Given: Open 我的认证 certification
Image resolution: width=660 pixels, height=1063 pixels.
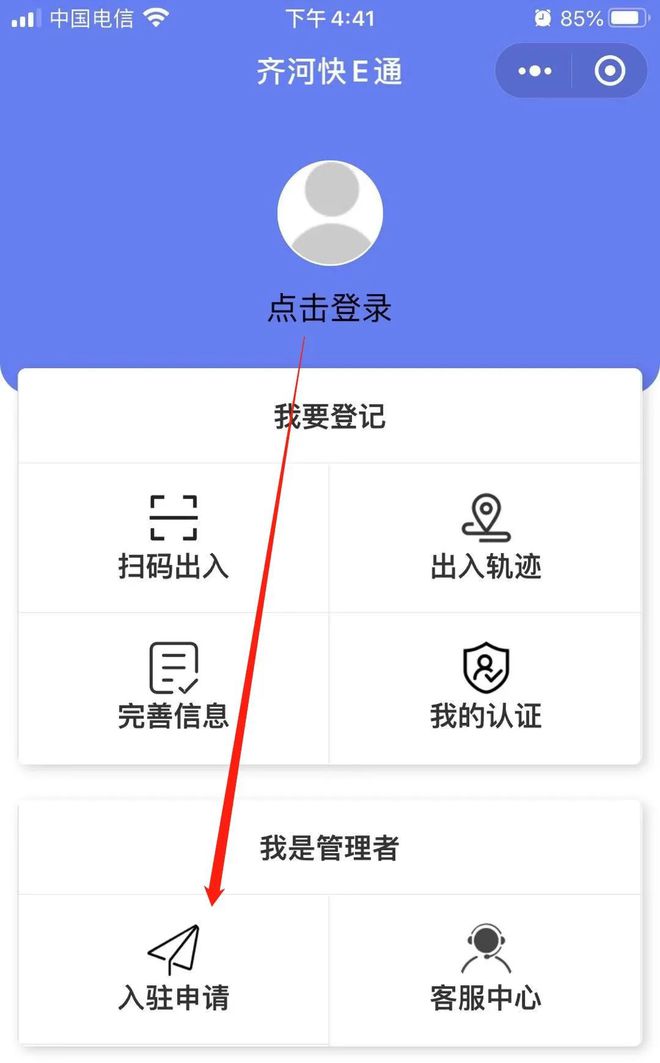Looking at the screenshot, I should 486,687.
